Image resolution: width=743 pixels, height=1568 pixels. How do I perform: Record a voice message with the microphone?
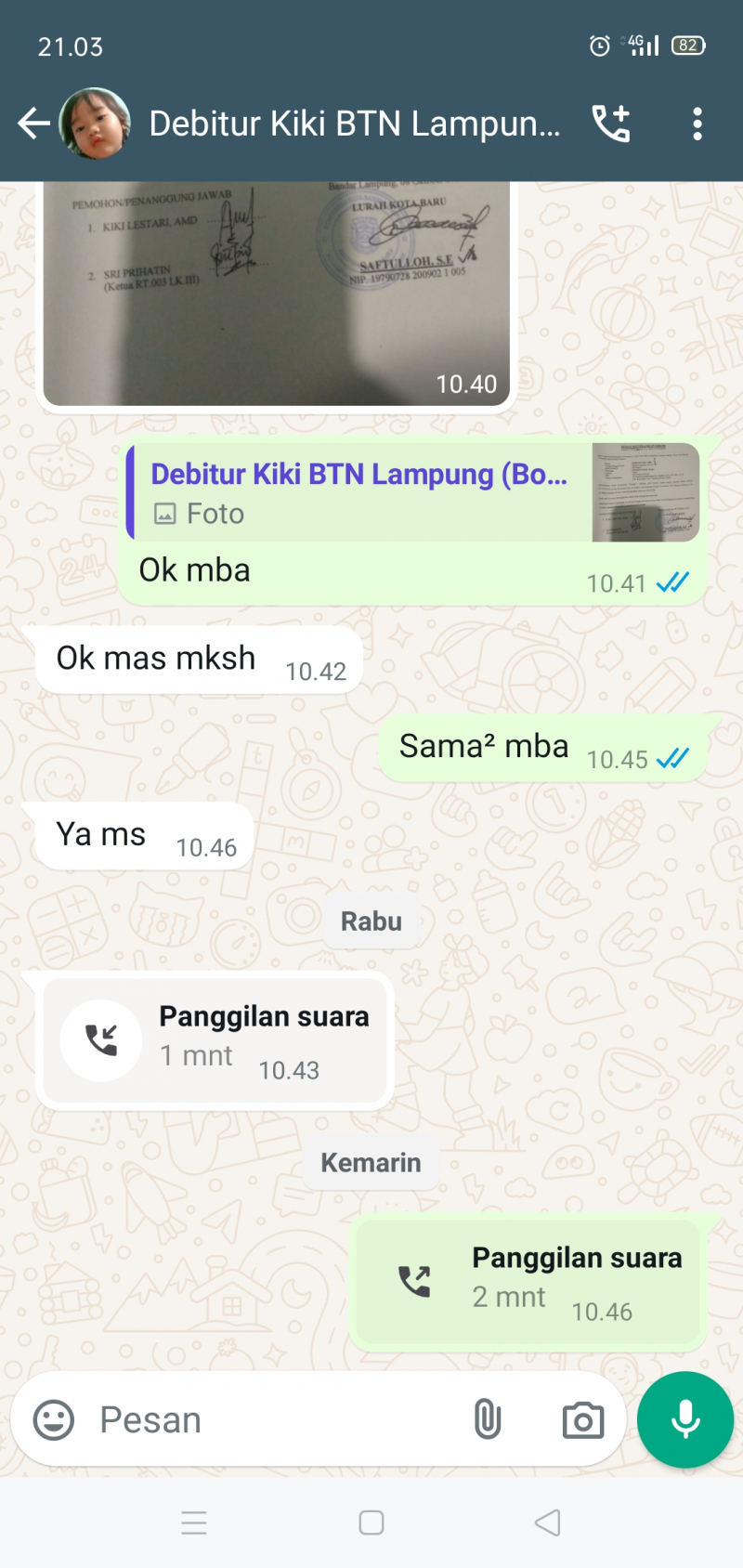pyautogui.click(x=685, y=1419)
